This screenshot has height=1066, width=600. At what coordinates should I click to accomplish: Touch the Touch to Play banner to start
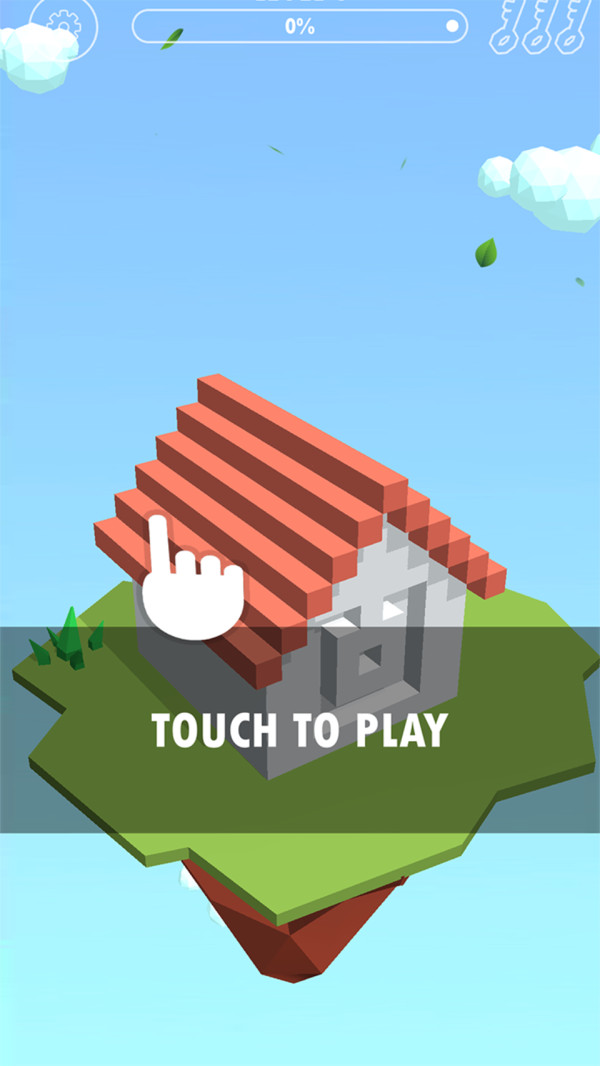coord(299,730)
